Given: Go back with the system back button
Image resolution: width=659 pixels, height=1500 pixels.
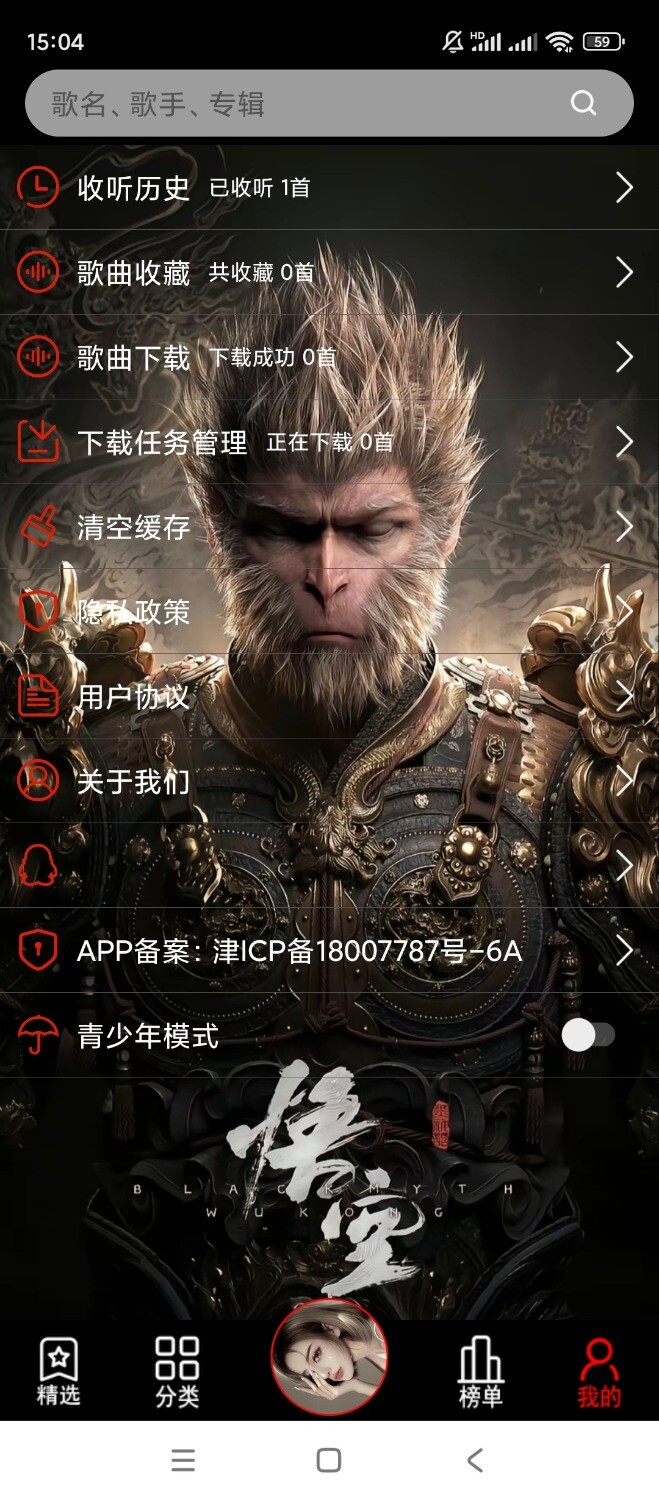Looking at the screenshot, I should tap(475, 1460).
